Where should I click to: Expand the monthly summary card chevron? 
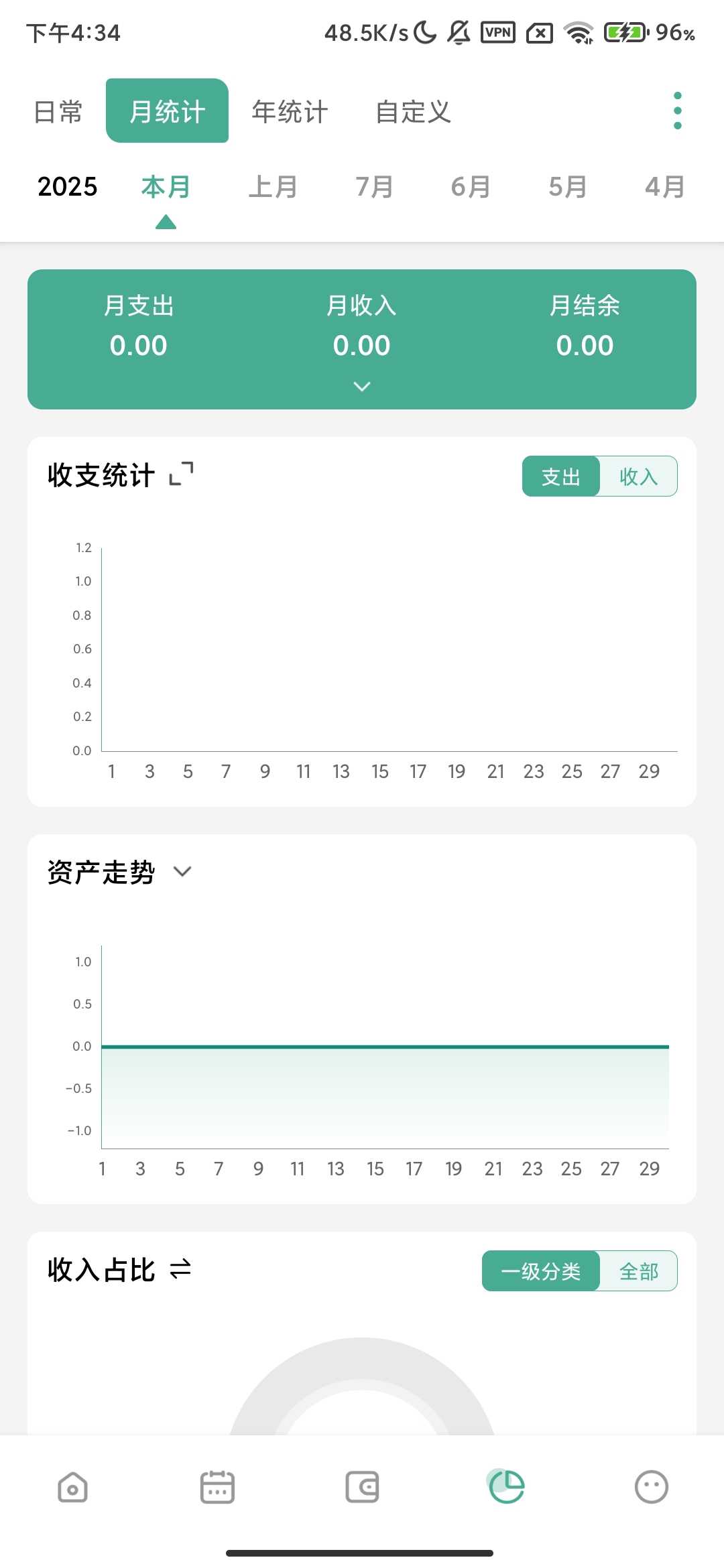[362, 386]
